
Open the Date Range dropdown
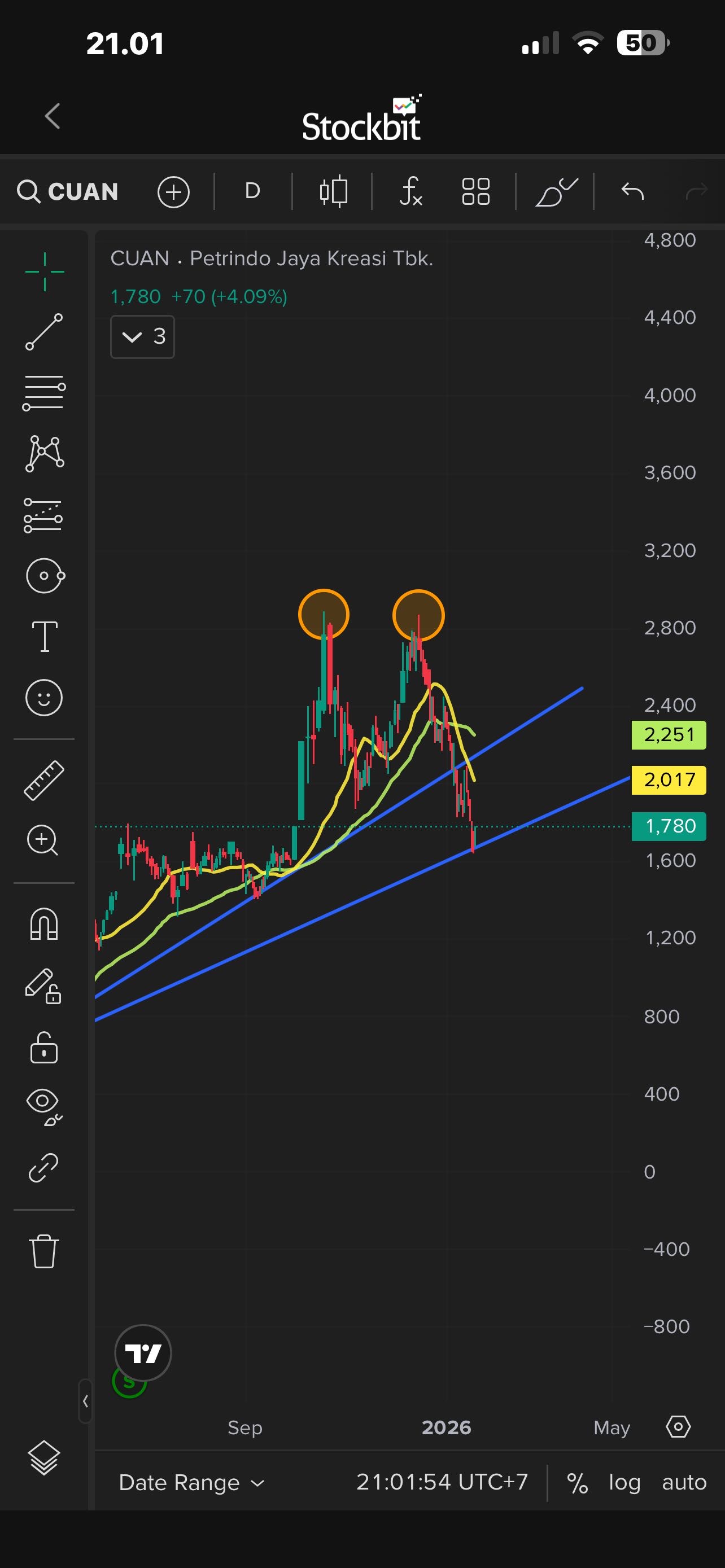(x=191, y=1482)
